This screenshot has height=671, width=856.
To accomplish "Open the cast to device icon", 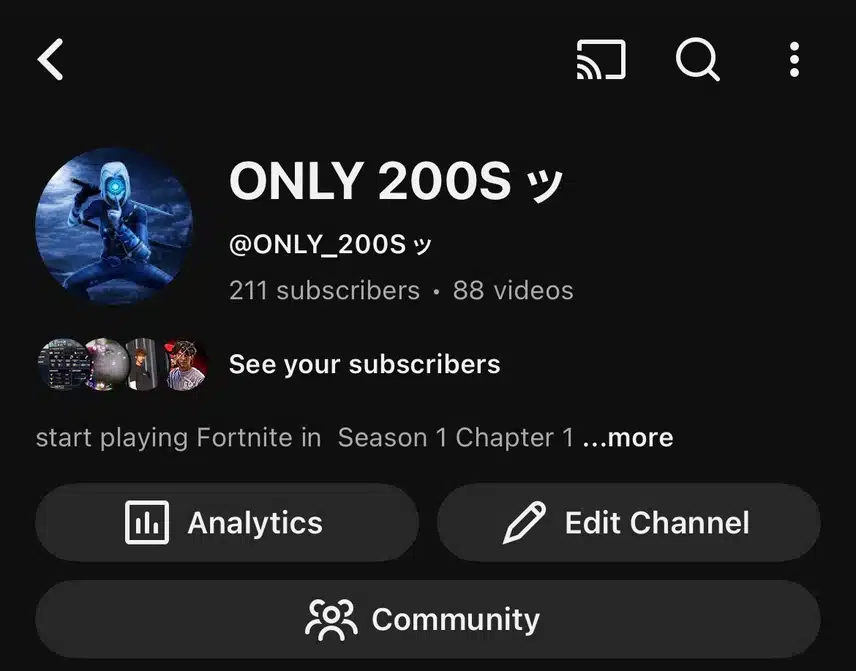I will pyautogui.click(x=601, y=60).
